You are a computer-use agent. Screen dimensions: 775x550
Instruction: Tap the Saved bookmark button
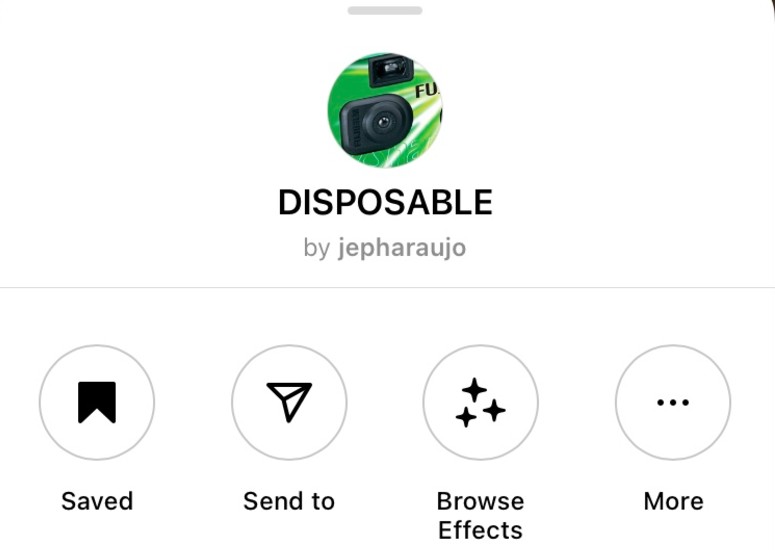[x=97, y=403]
